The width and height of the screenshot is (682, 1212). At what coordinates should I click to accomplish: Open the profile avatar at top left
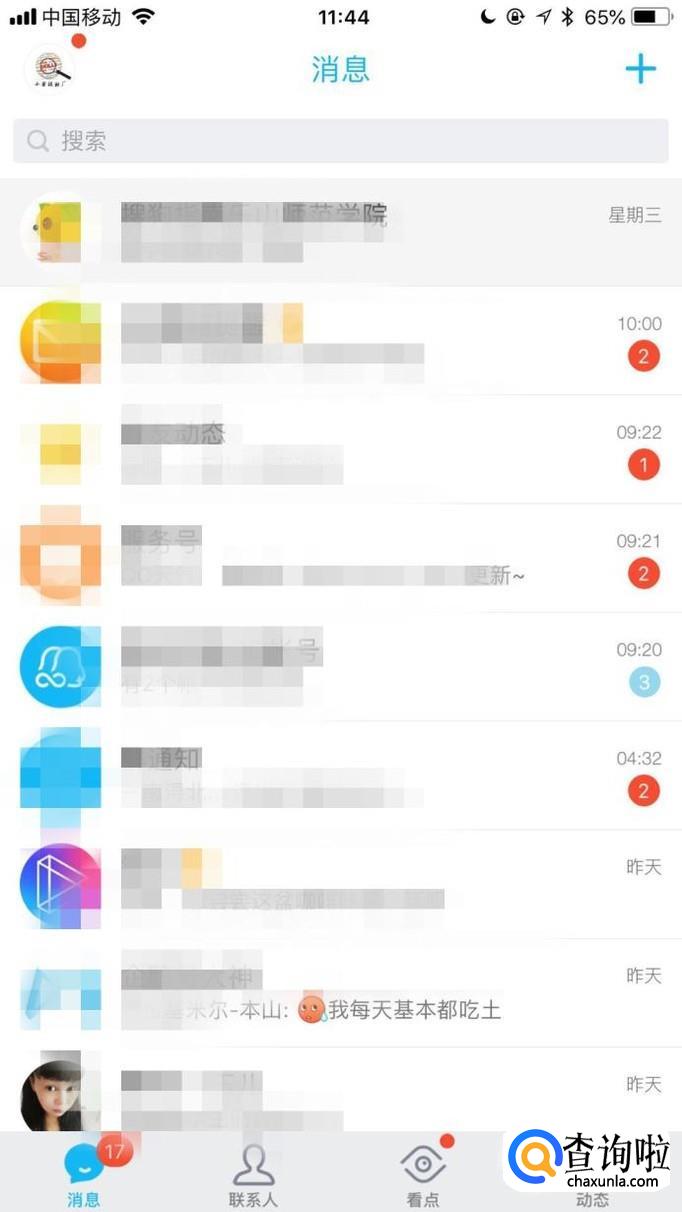click(49, 69)
